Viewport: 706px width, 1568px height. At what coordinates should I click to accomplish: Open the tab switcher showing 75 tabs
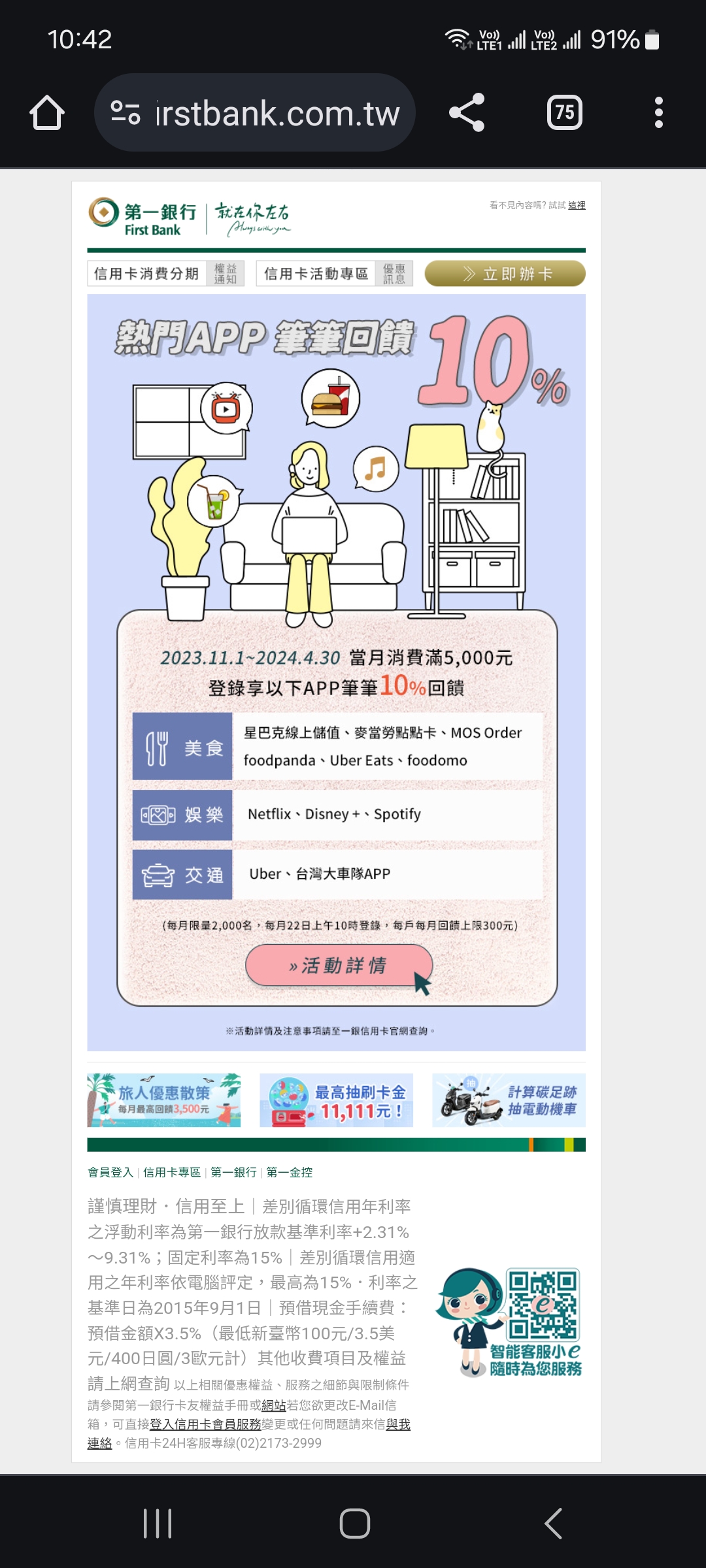(564, 113)
